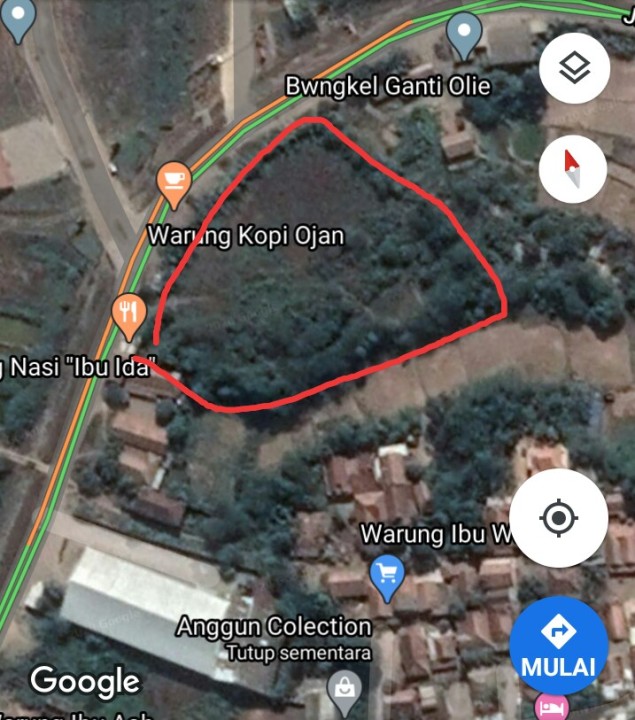Start navigation with the MULAI button

(558, 645)
